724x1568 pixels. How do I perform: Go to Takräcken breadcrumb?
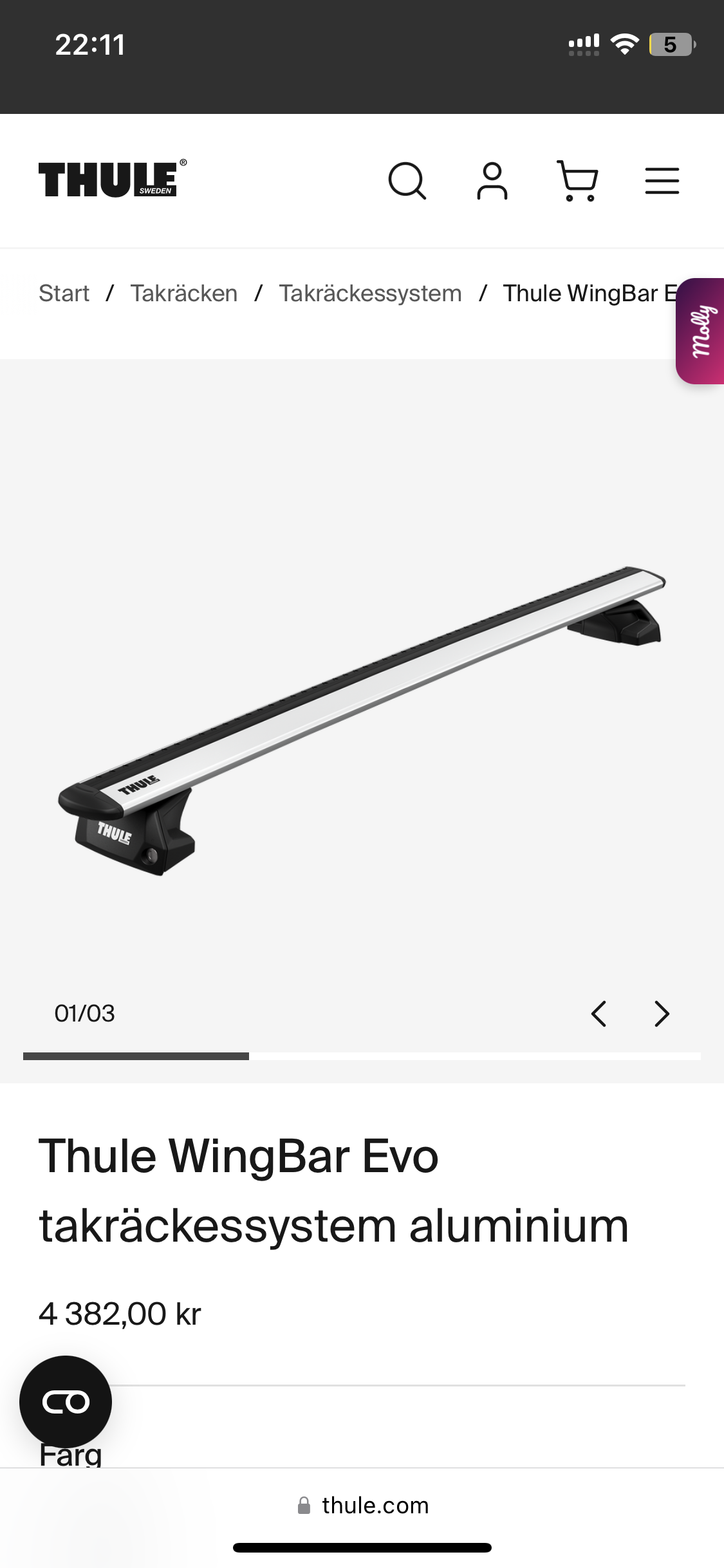(184, 294)
